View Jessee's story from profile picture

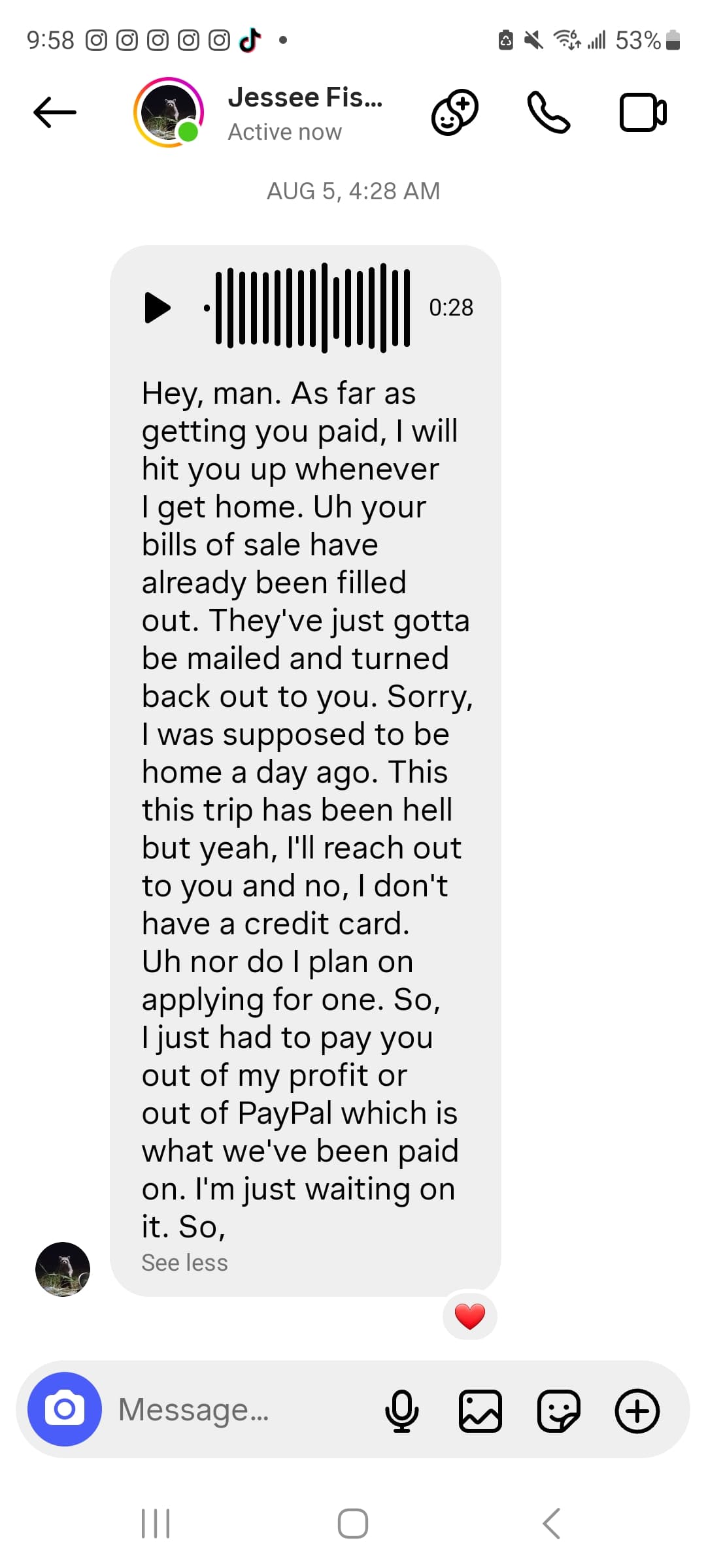point(169,112)
